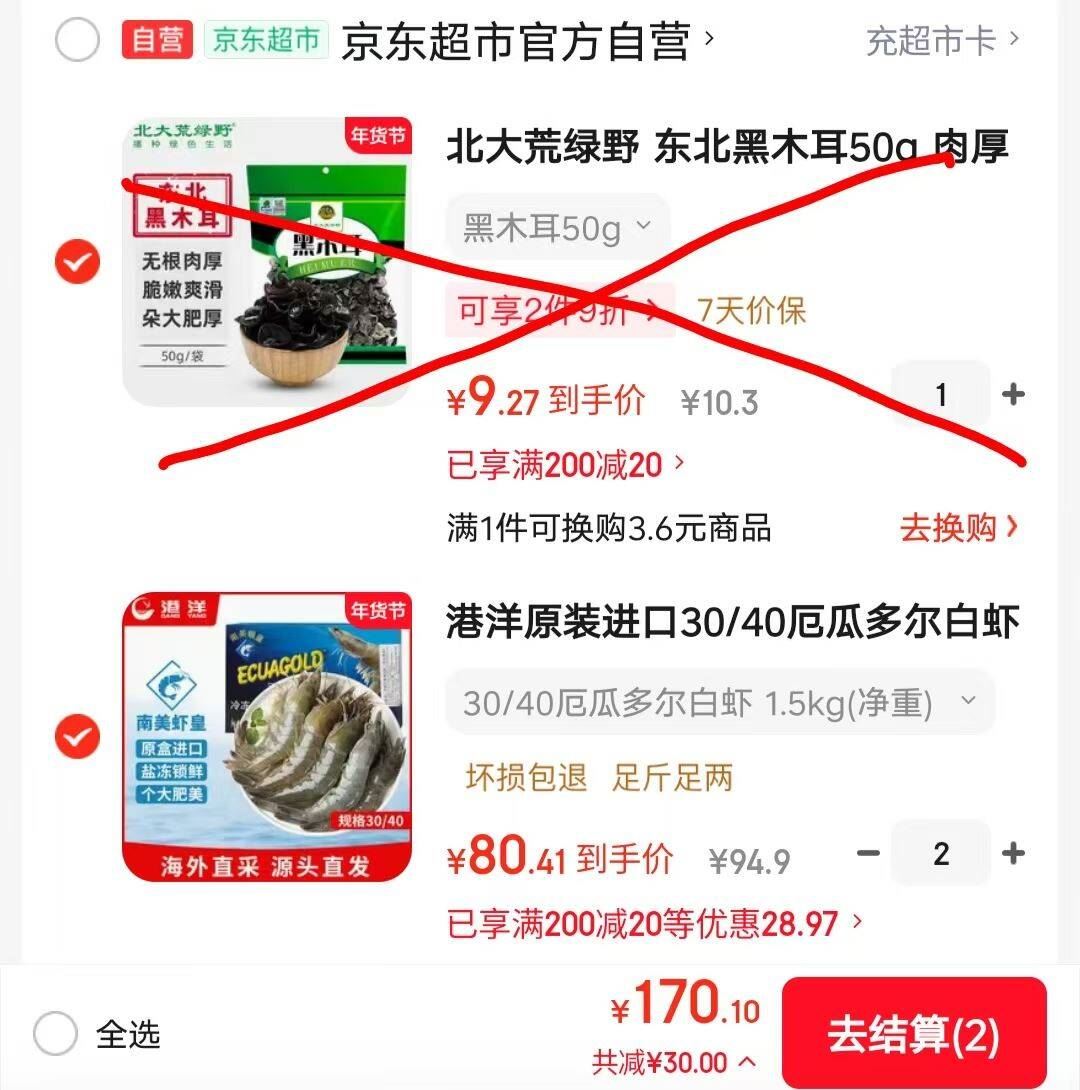Uncheck the 北大荒绿野 黑木耳 item
The image size is (1080, 1090).
(x=77, y=263)
